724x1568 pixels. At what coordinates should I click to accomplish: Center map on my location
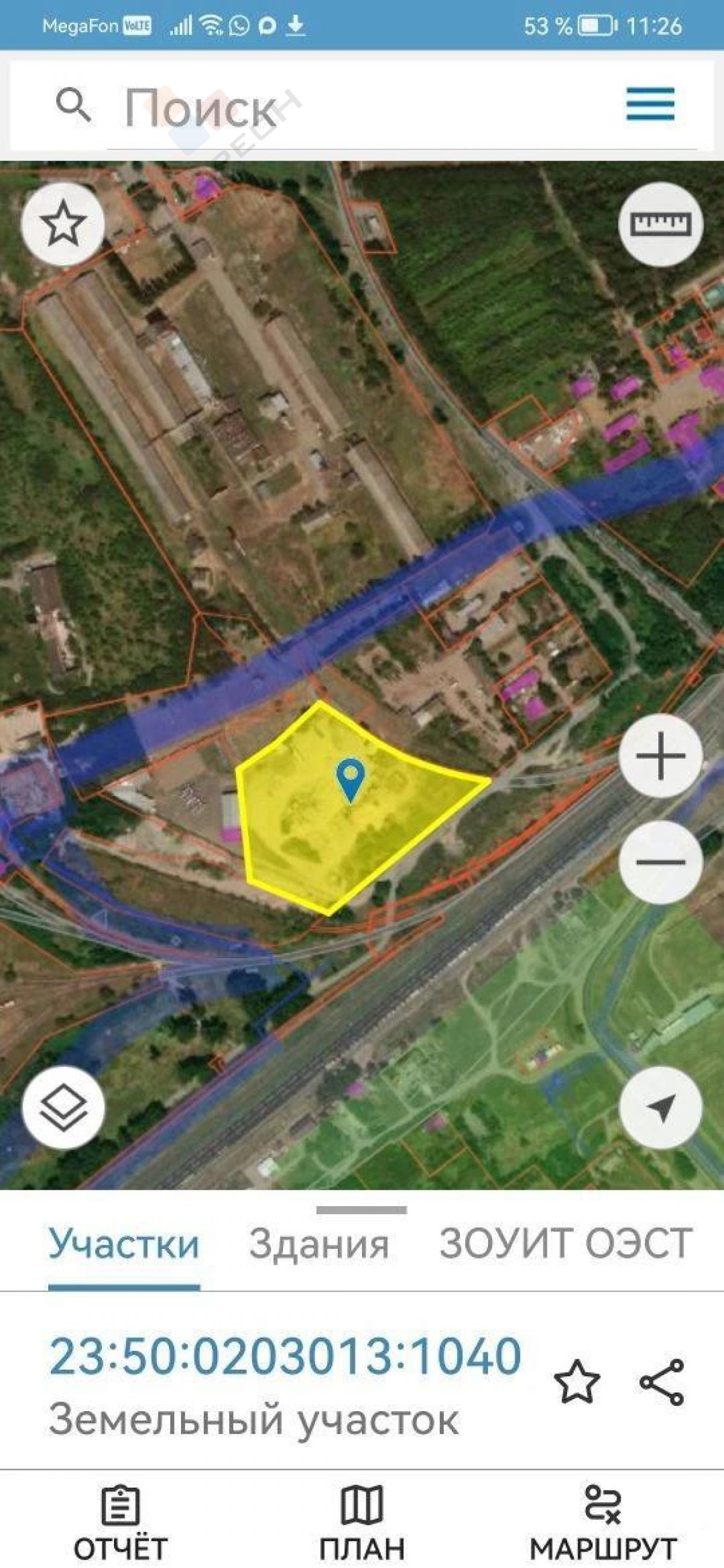[661, 1107]
